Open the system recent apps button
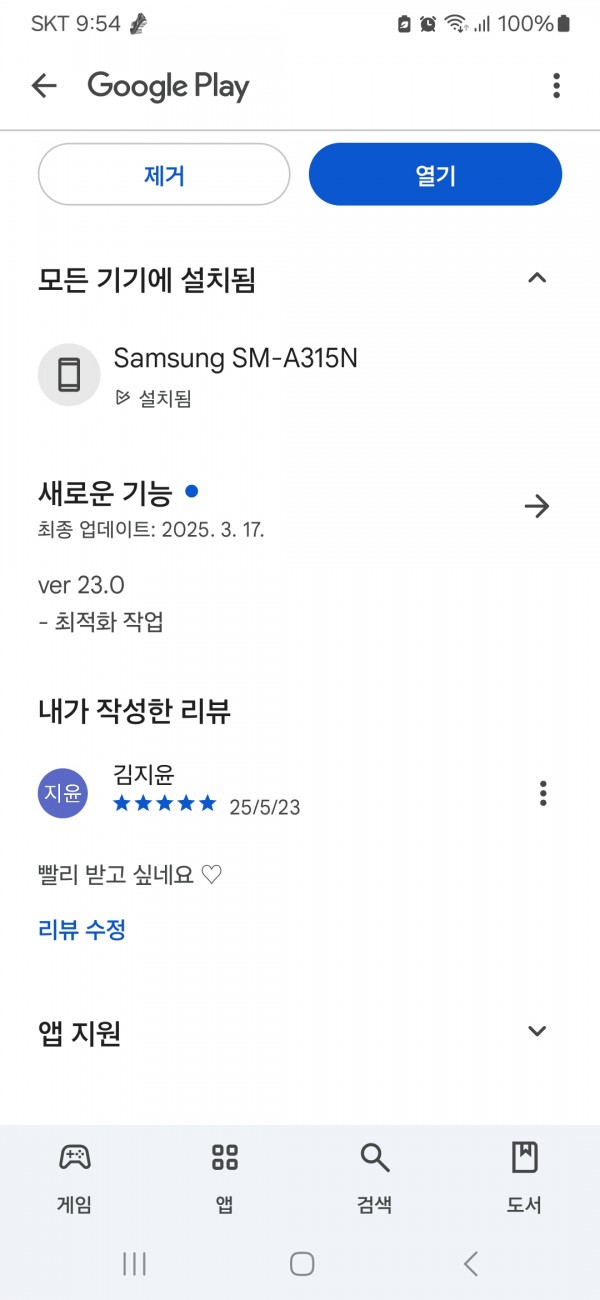 pyautogui.click(x=134, y=1264)
